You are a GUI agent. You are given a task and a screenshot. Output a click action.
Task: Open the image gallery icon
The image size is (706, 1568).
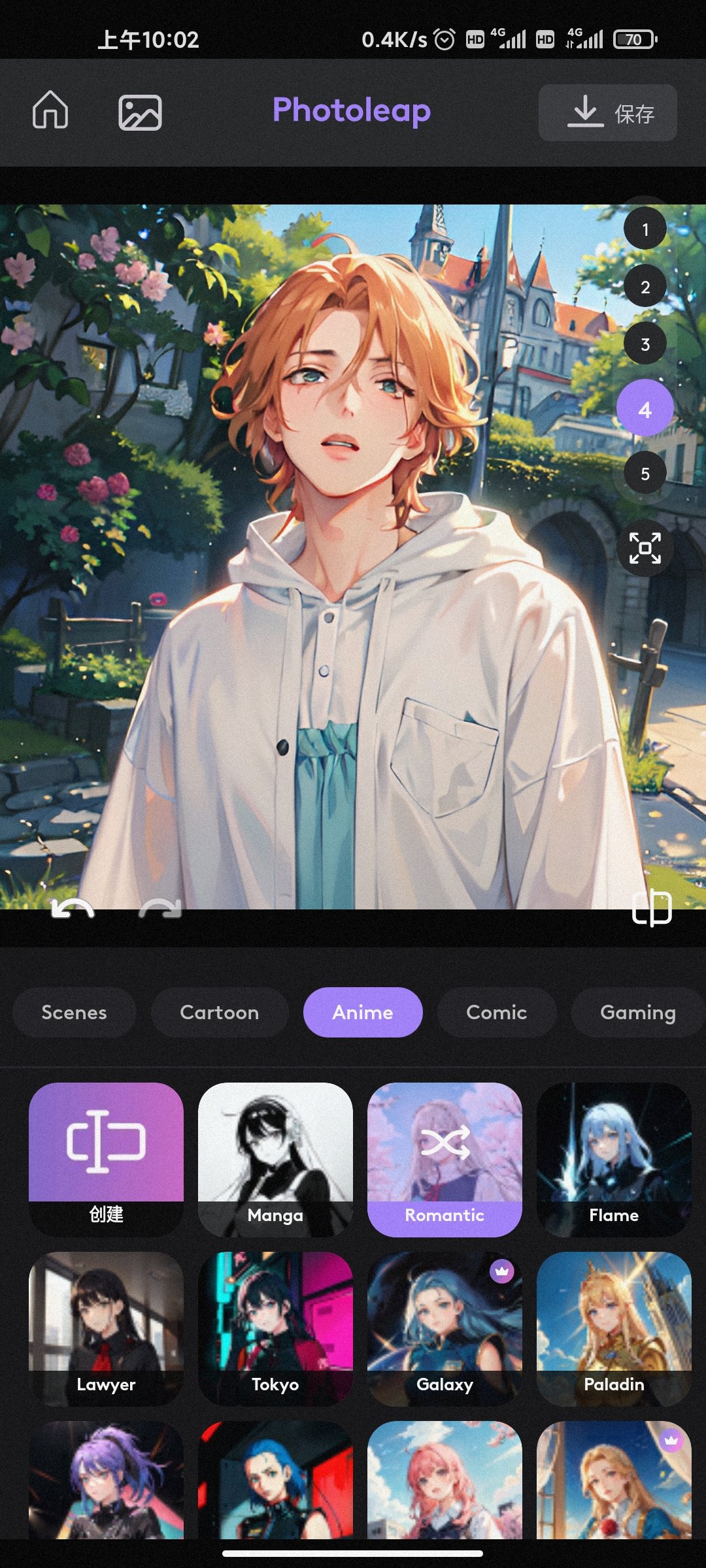(x=140, y=112)
